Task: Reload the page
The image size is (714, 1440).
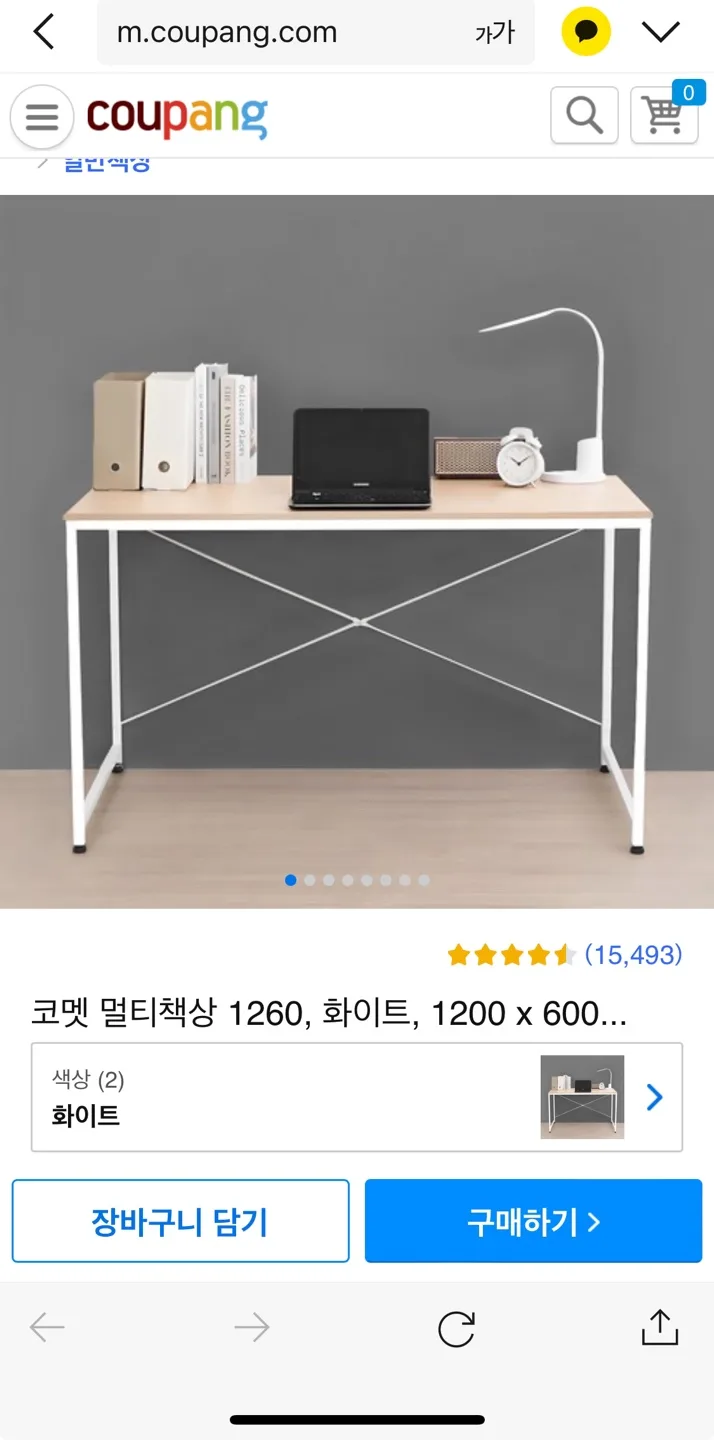Action: [x=456, y=1329]
